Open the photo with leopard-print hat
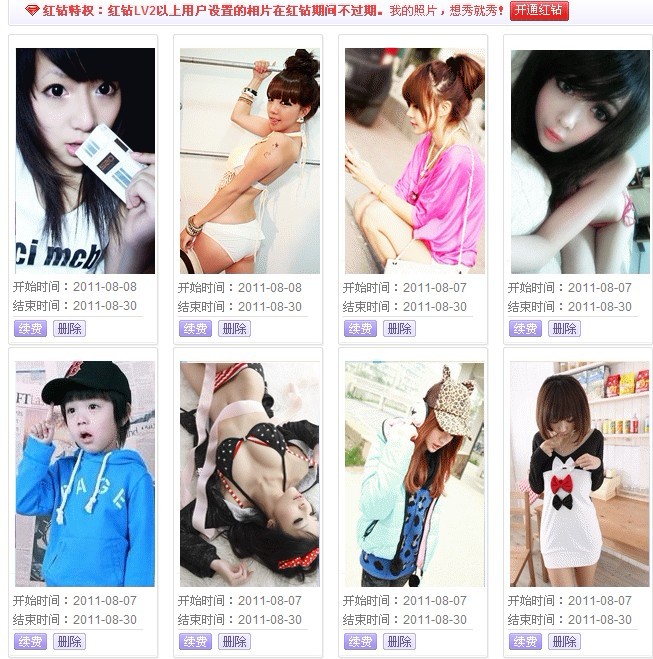This screenshot has width=653, height=659. click(414, 473)
